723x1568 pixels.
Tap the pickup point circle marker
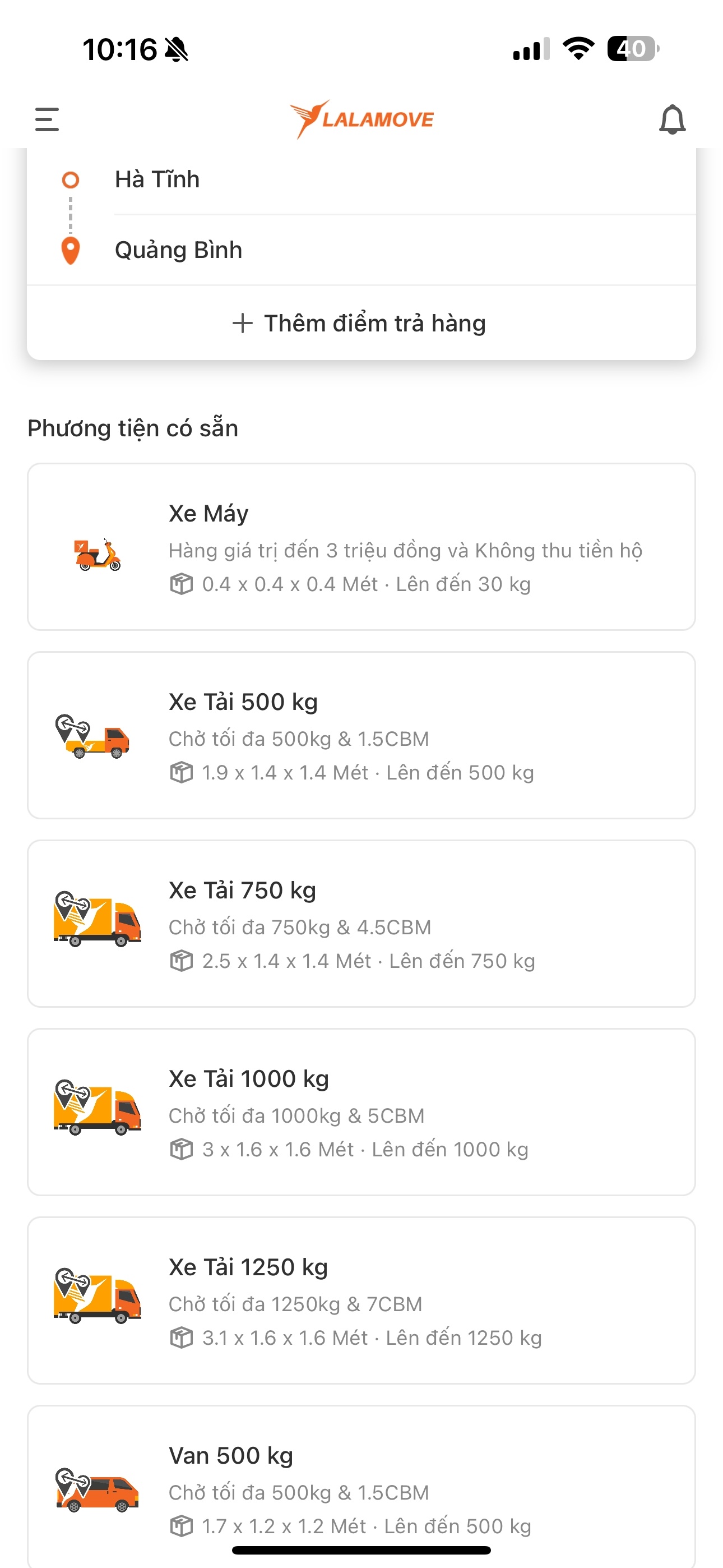point(70,179)
